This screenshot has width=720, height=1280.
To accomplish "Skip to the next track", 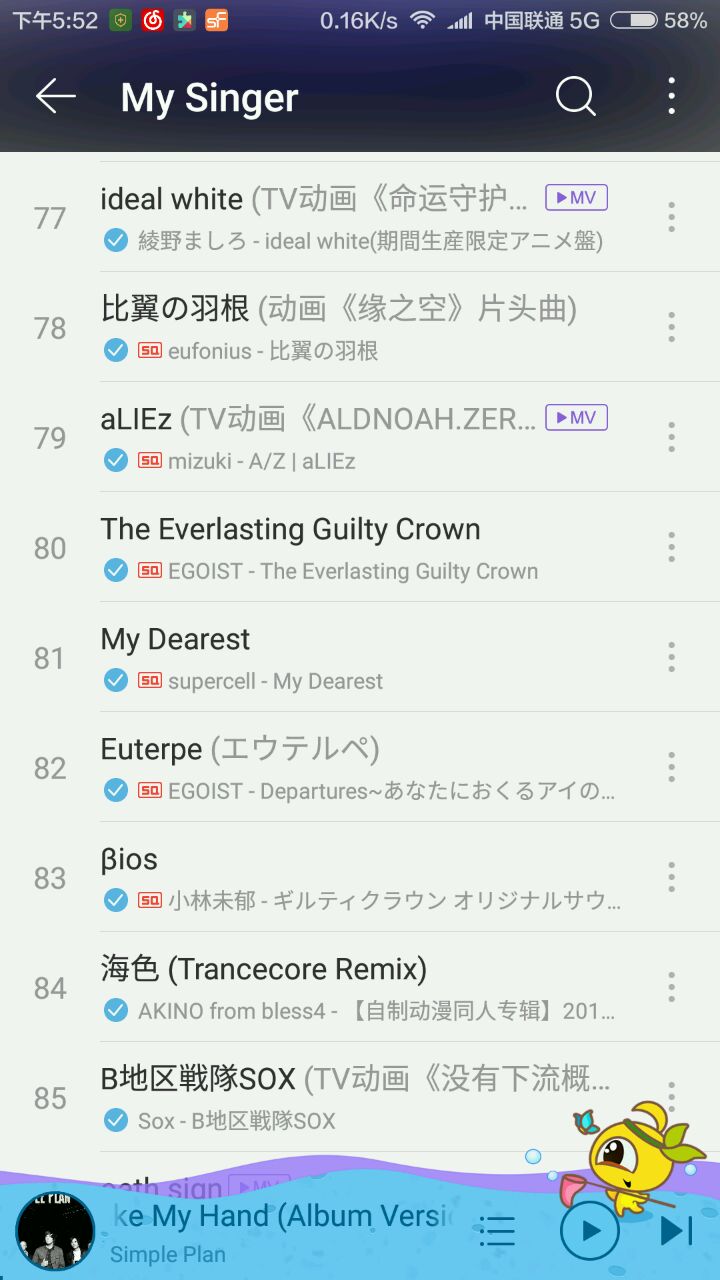I will click(x=676, y=1231).
